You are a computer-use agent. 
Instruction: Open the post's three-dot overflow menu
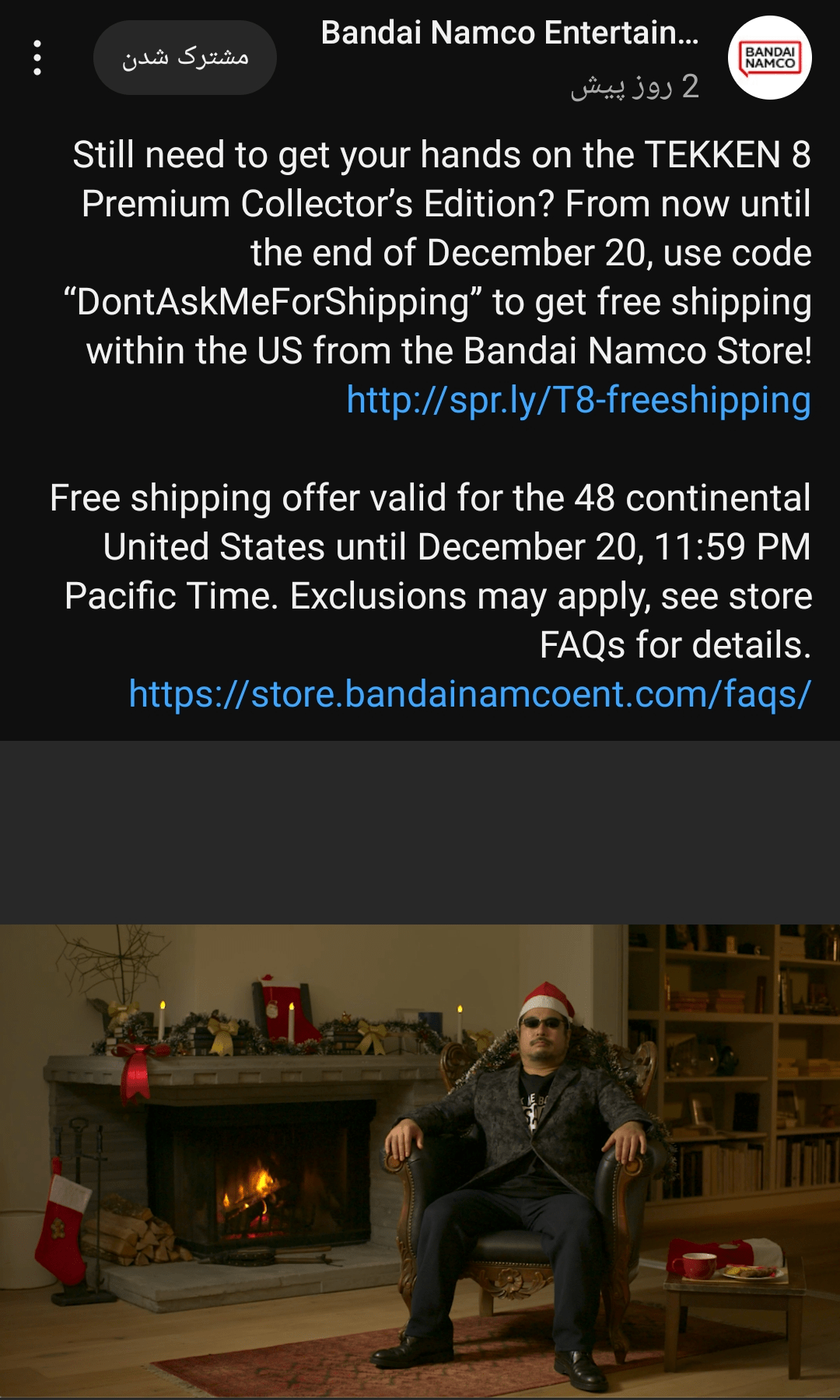pyautogui.click(x=37, y=58)
